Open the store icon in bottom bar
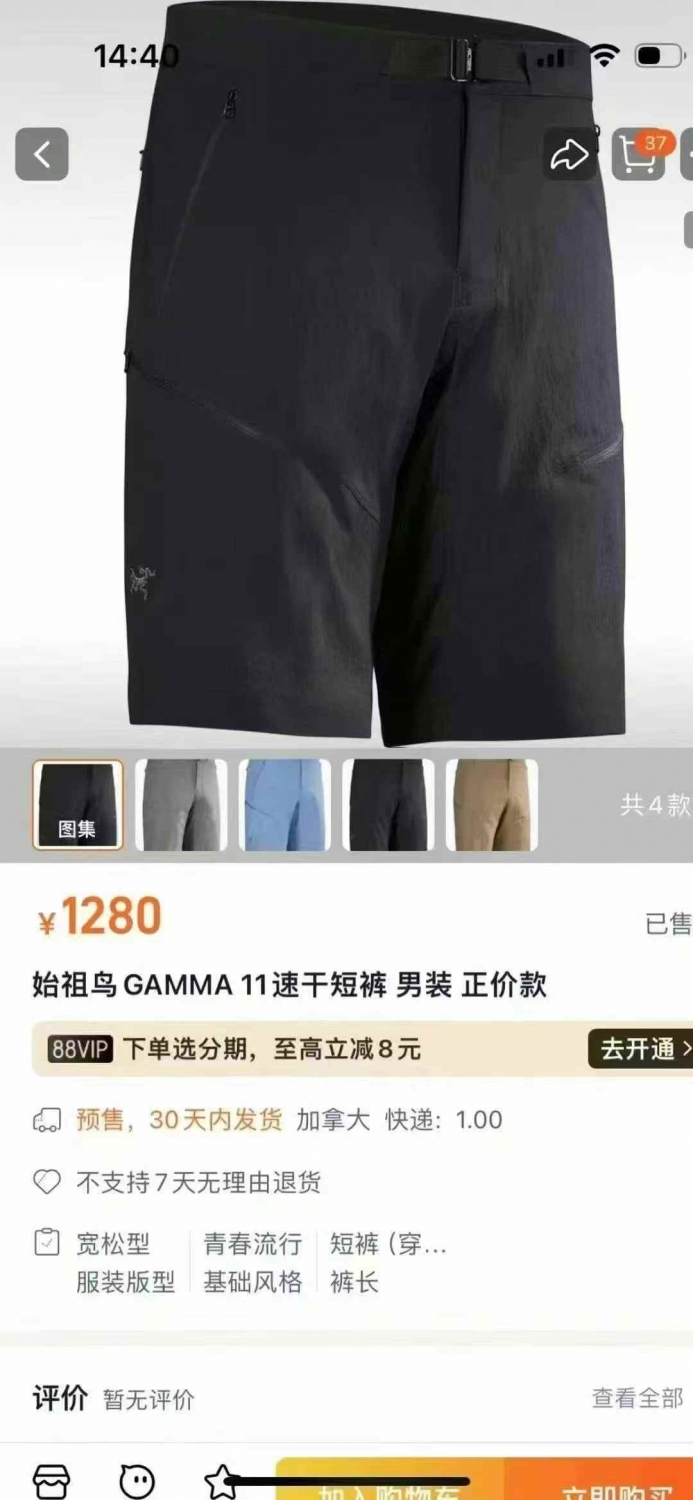 pyautogui.click(x=52, y=1482)
